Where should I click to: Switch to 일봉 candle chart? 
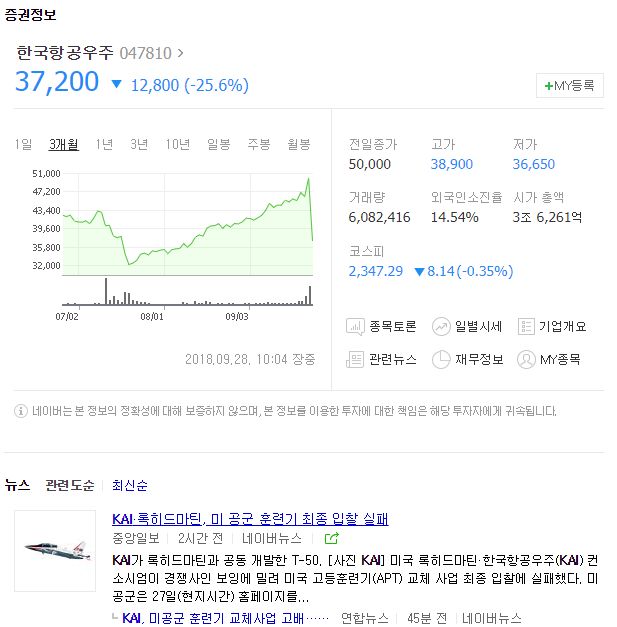219,144
